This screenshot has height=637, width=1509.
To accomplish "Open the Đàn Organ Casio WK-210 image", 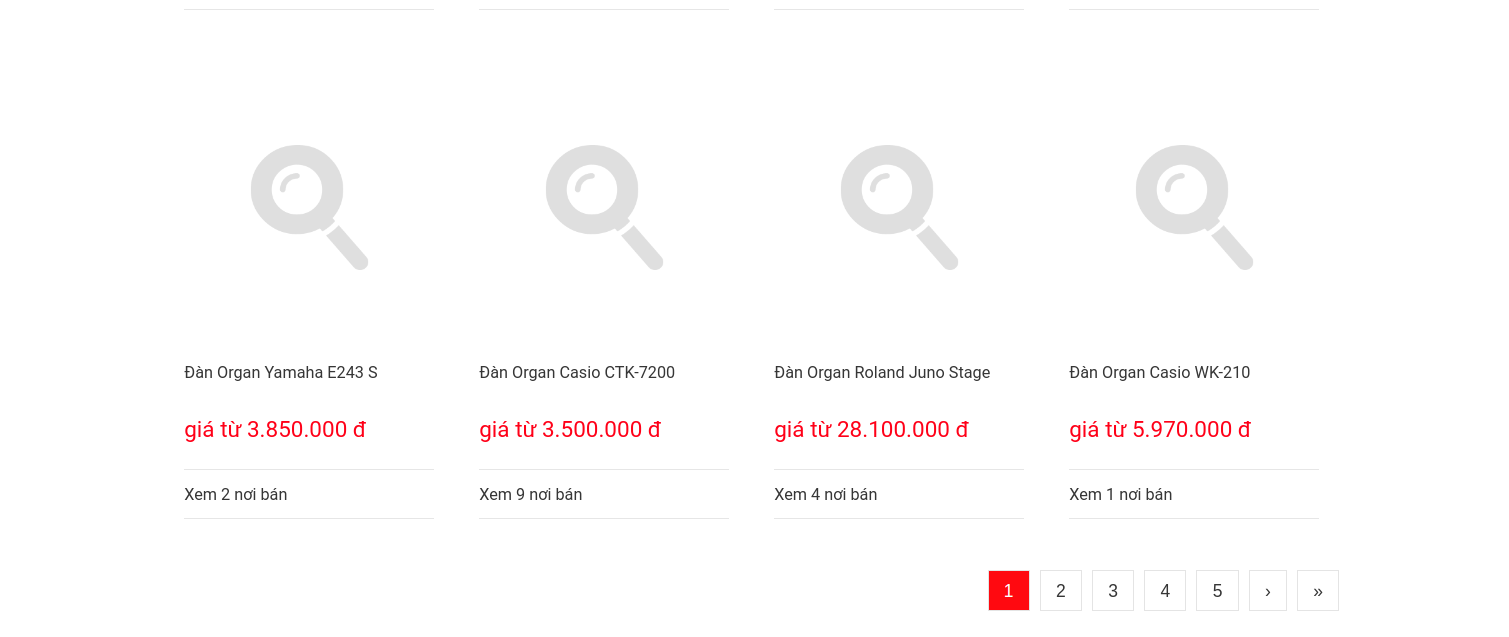I will pyautogui.click(x=1194, y=207).
